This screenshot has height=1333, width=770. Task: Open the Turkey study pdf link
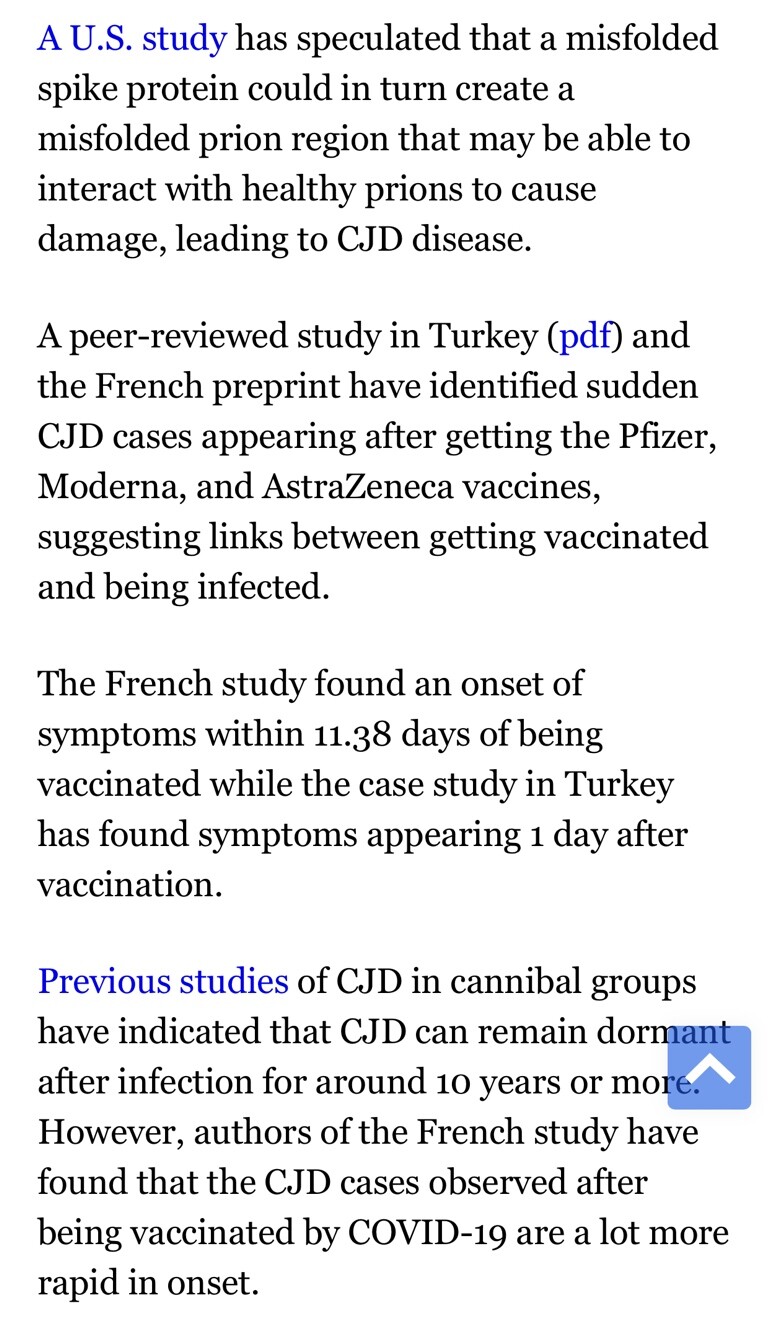[x=585, y=337]
